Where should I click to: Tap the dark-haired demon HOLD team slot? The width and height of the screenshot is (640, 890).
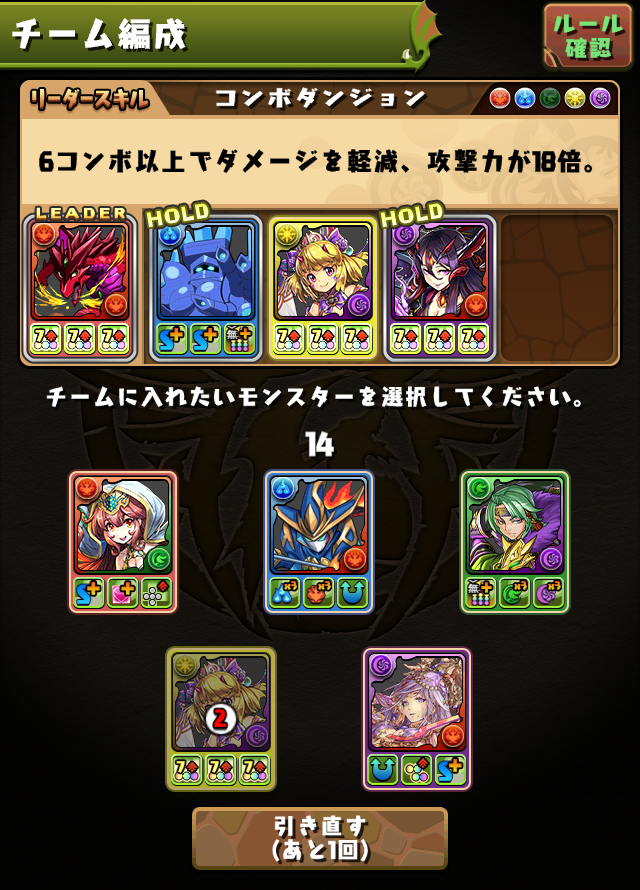click(441, 288)
